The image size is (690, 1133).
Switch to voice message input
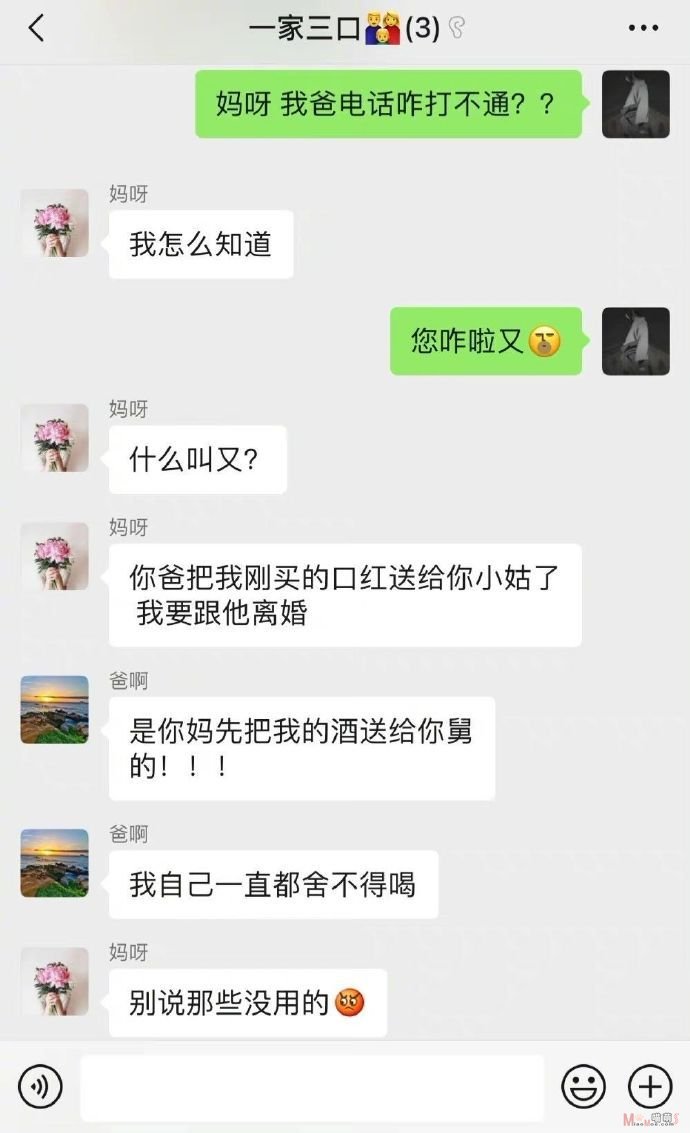[x=40, y=1087]
